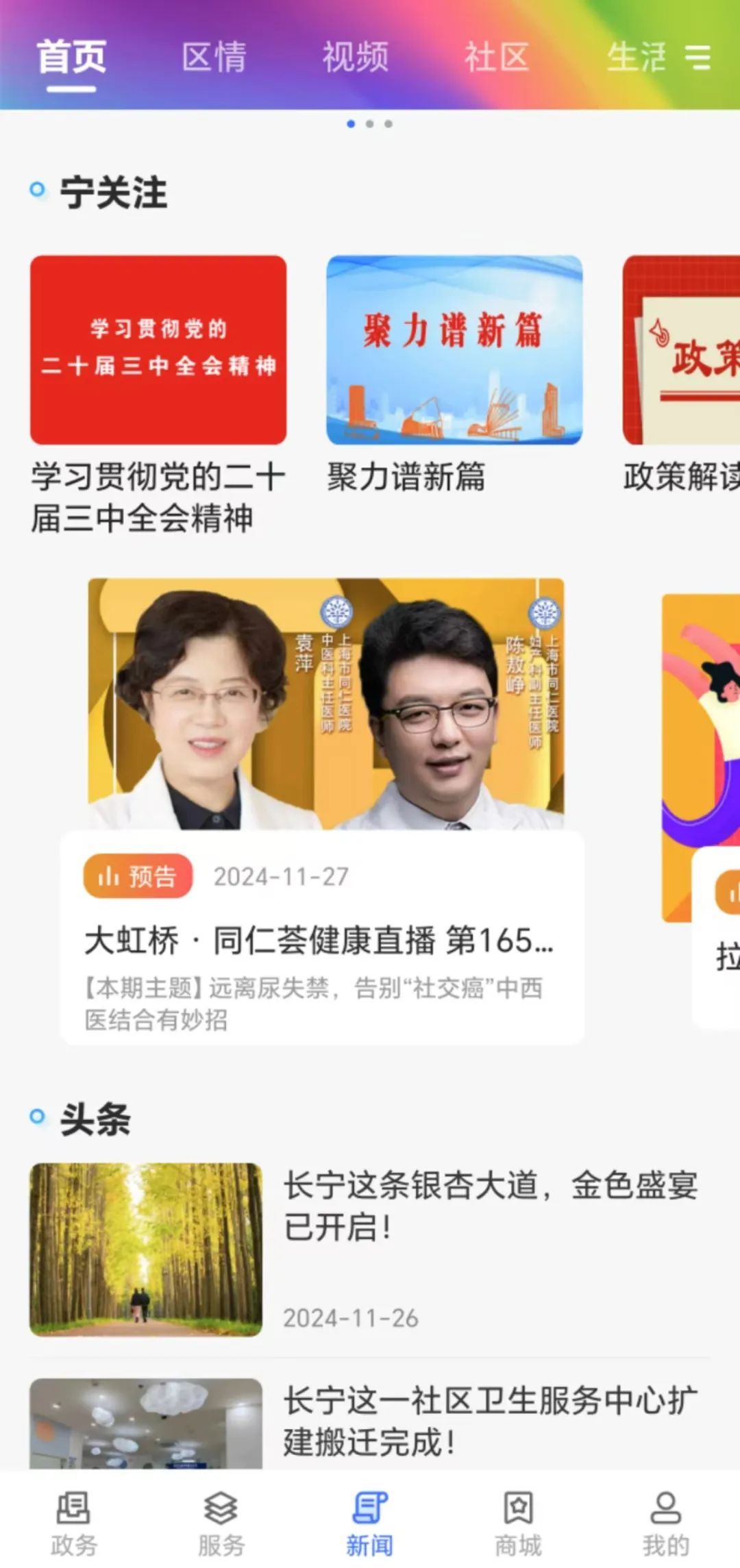Switch to the 区情 top tab
The image size is (740, 1568).
point(214,58)
